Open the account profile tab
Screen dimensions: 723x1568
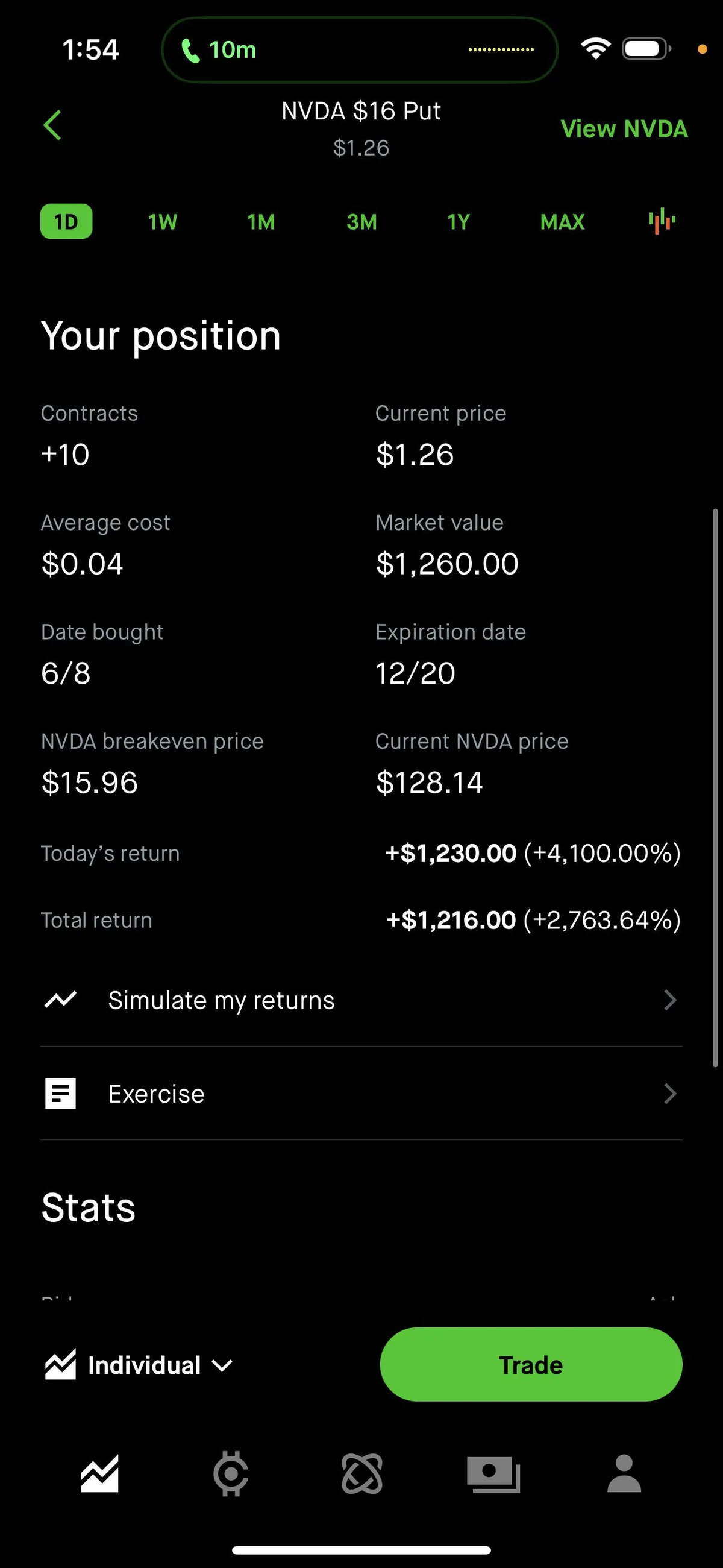pyautogui.click(x=624, y=1473)
